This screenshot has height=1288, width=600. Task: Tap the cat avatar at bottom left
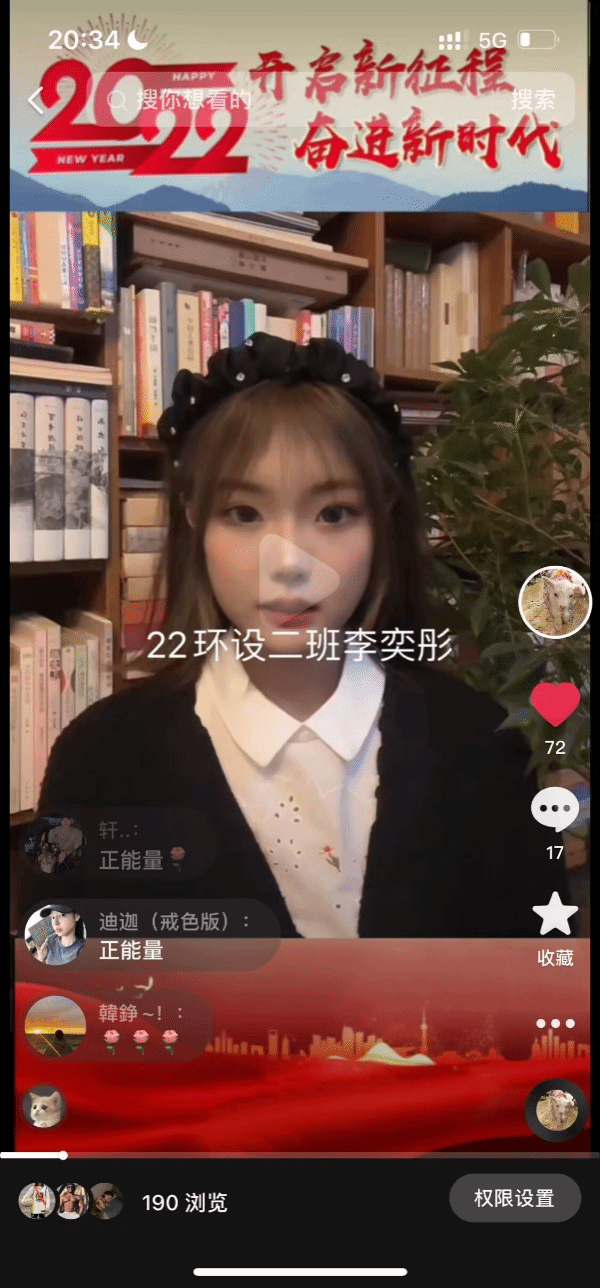click(x=44, y=1106)
